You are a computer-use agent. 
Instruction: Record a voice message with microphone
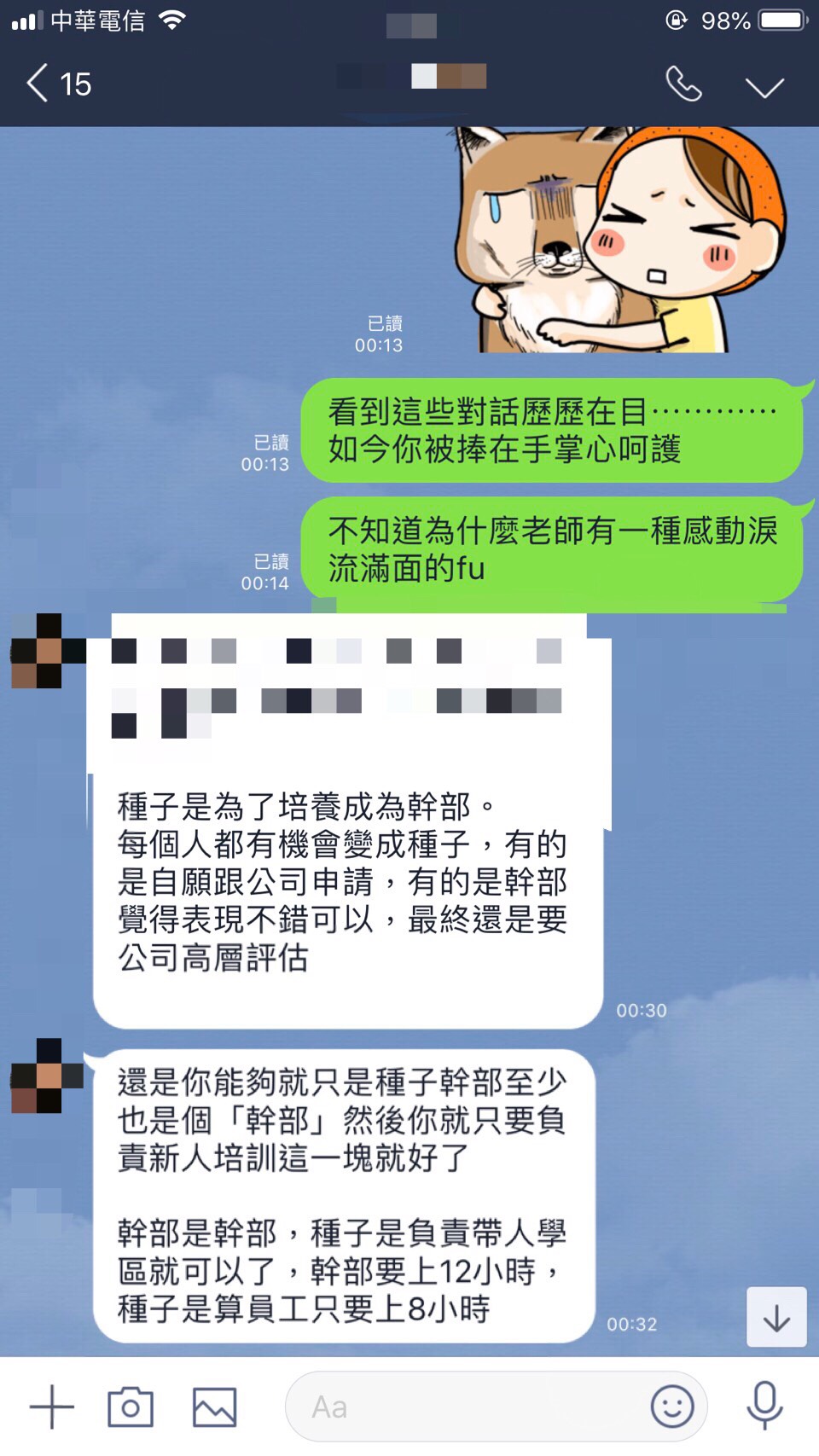764,1405
